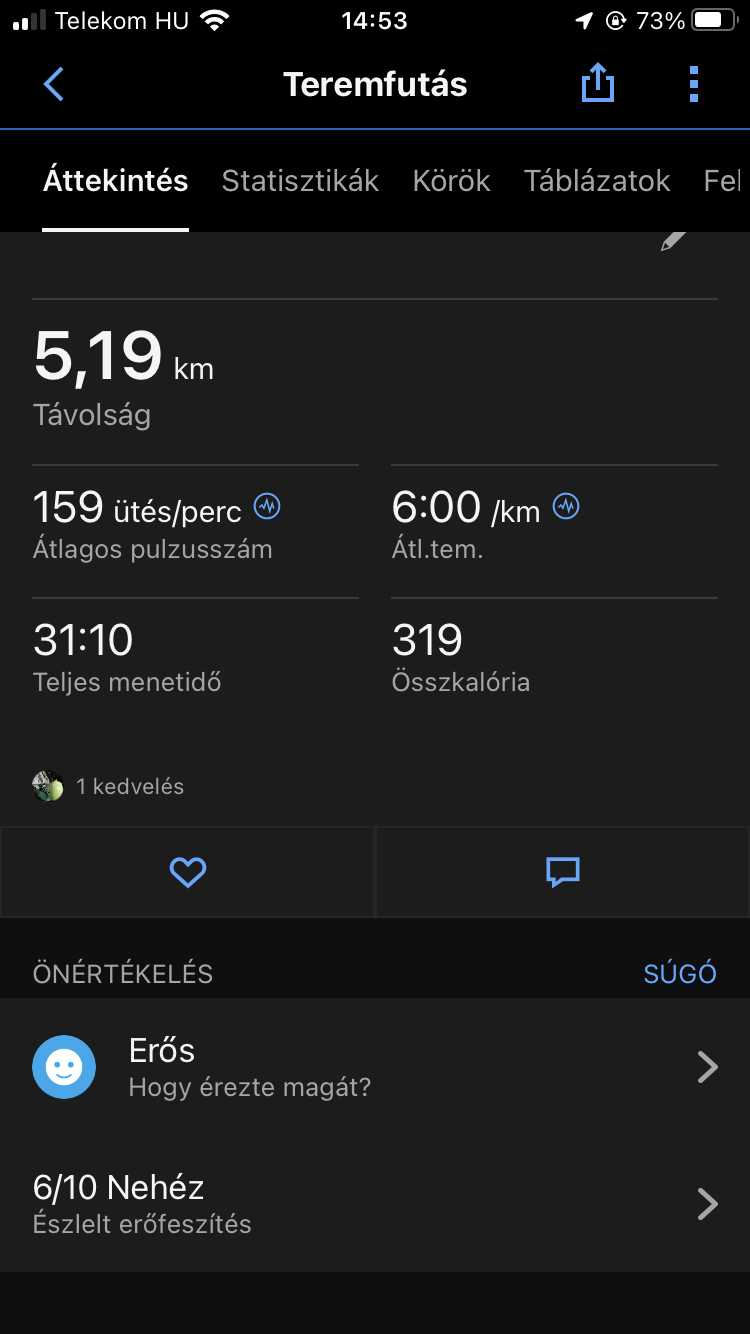
Task: Open the SÚGÓ help link
Action: tap(680, 974)
